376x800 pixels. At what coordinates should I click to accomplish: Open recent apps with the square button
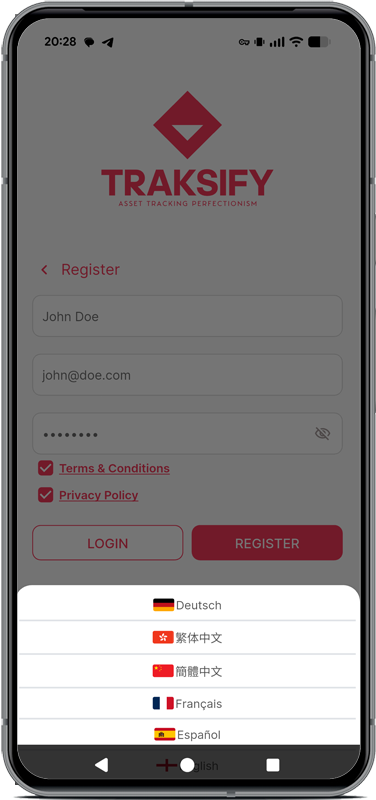[273, 764]
